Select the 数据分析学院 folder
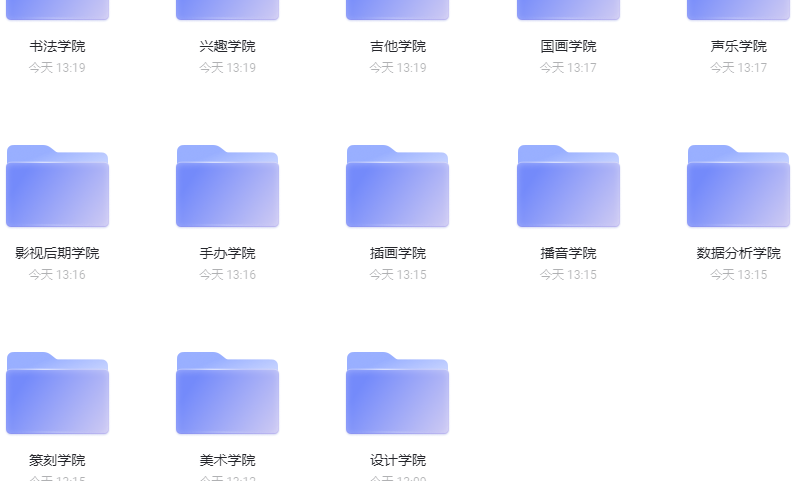This screenshot has width=796, height=481. 738,188
